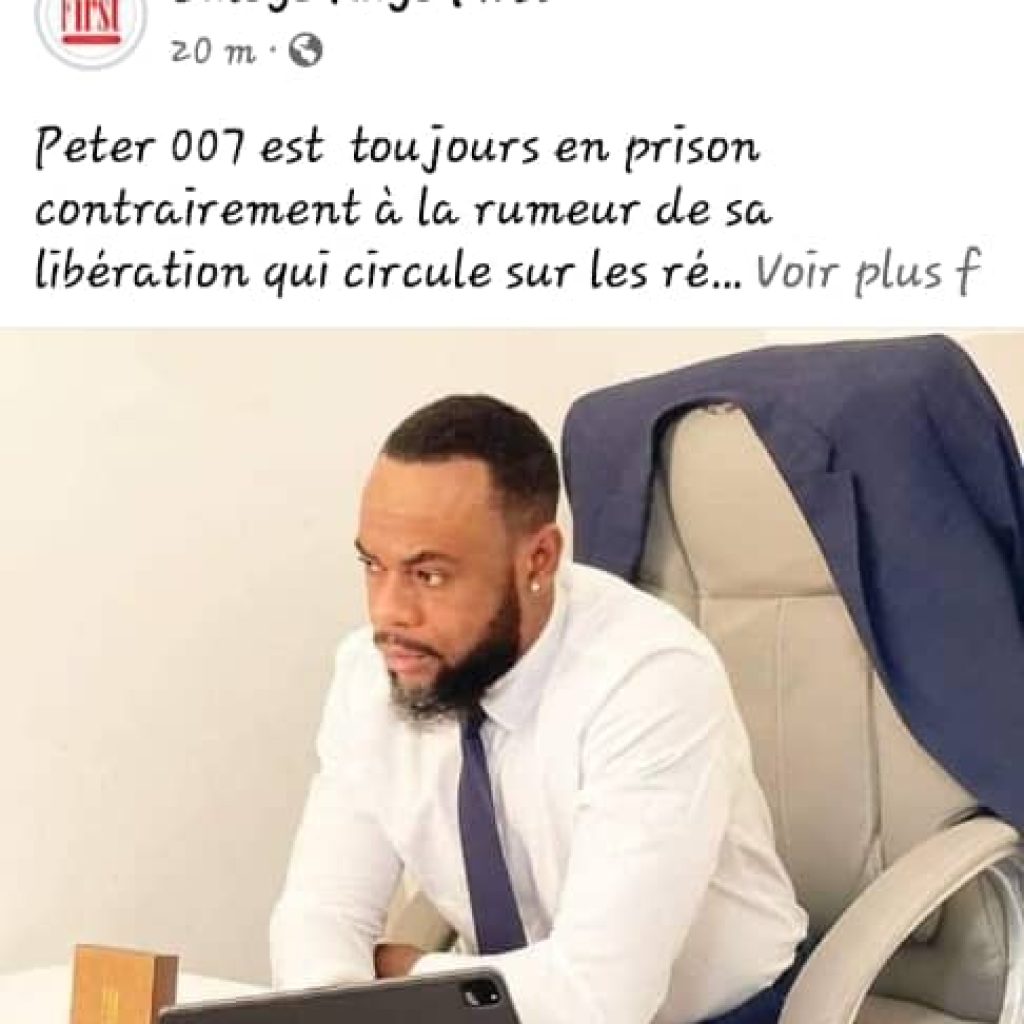
Task: Open the posting page's profile picture
Action: (x=91, y=24)
